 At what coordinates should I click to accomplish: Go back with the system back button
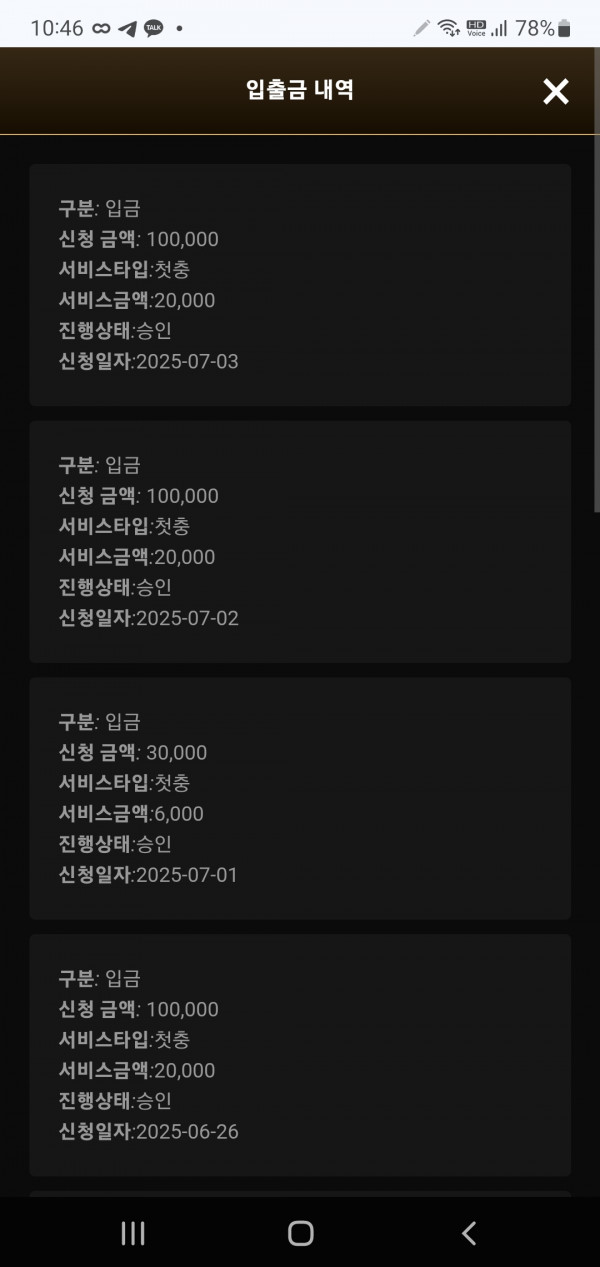click(468, 1233)
